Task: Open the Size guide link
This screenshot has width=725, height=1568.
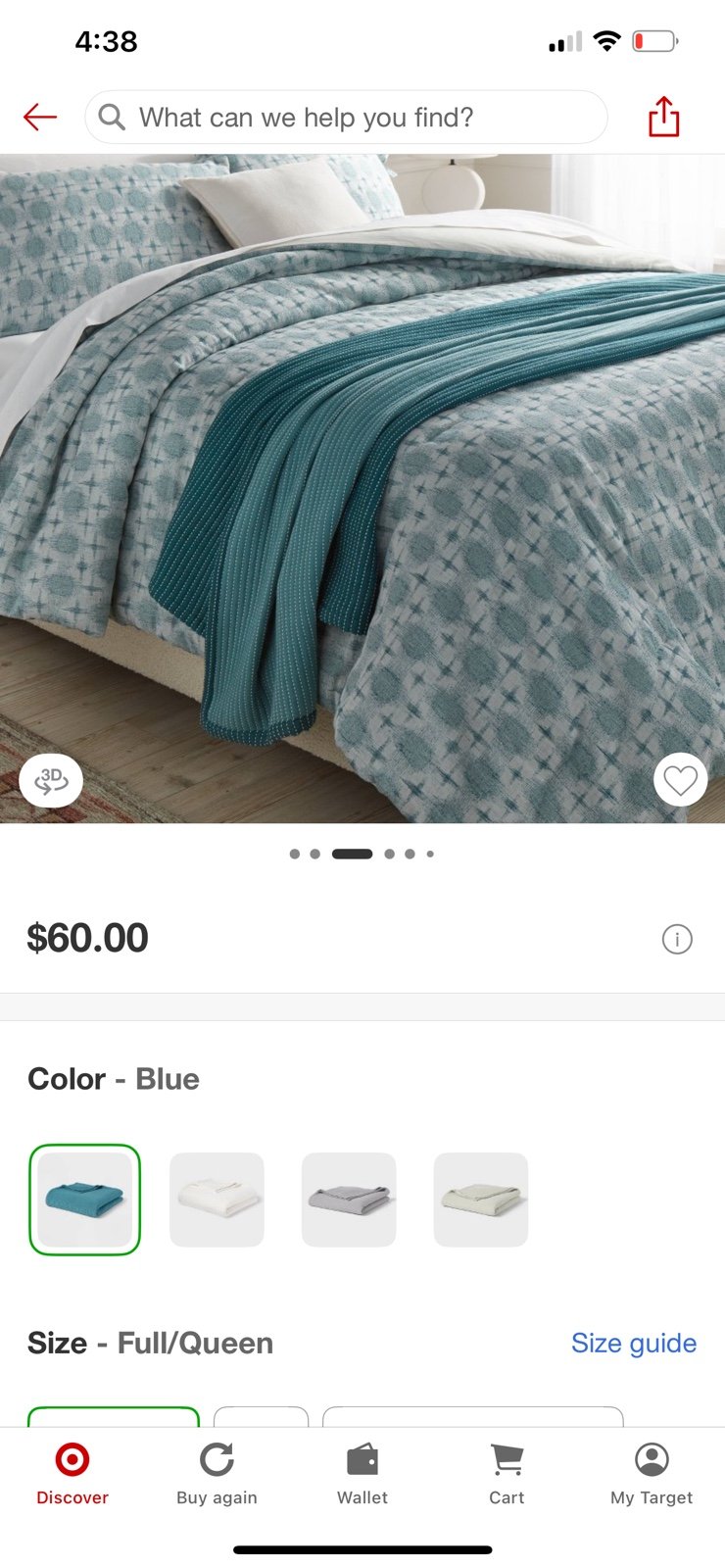Action: point(633,1343)
